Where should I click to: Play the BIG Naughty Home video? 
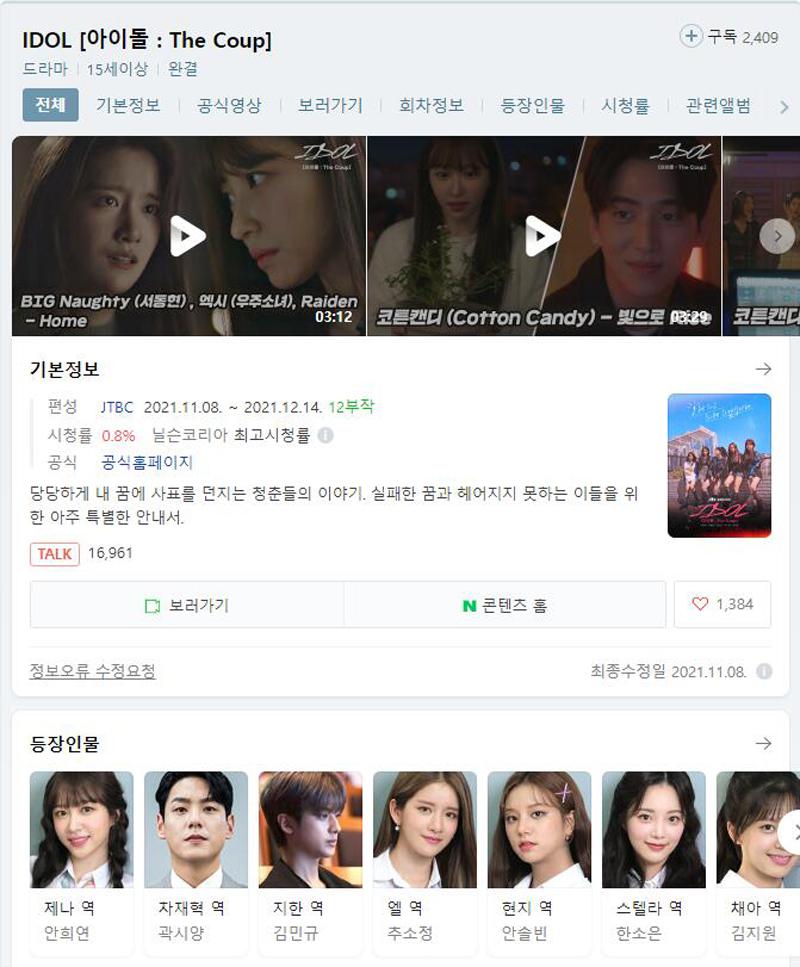[x=188, y=236]
